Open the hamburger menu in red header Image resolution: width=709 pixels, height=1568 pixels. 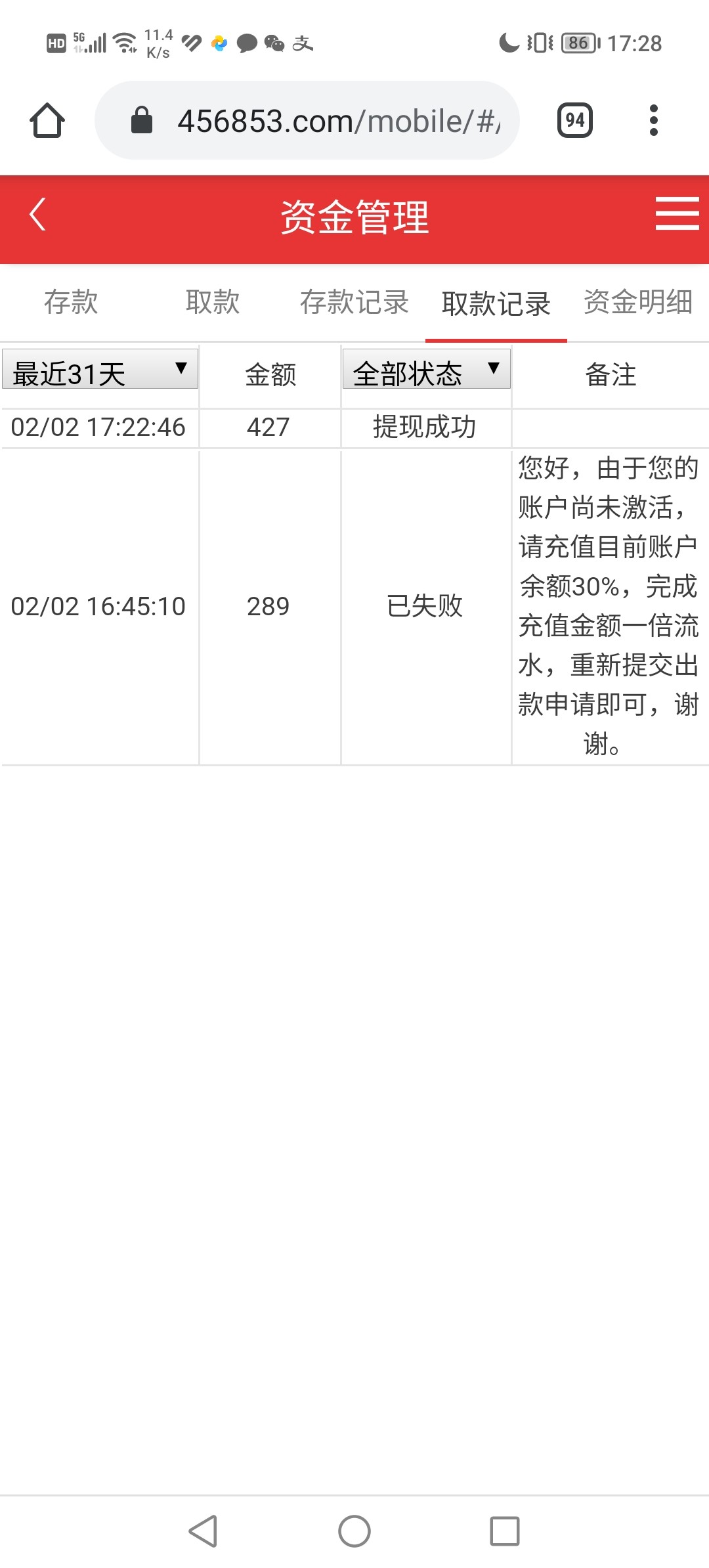point(676,214)
